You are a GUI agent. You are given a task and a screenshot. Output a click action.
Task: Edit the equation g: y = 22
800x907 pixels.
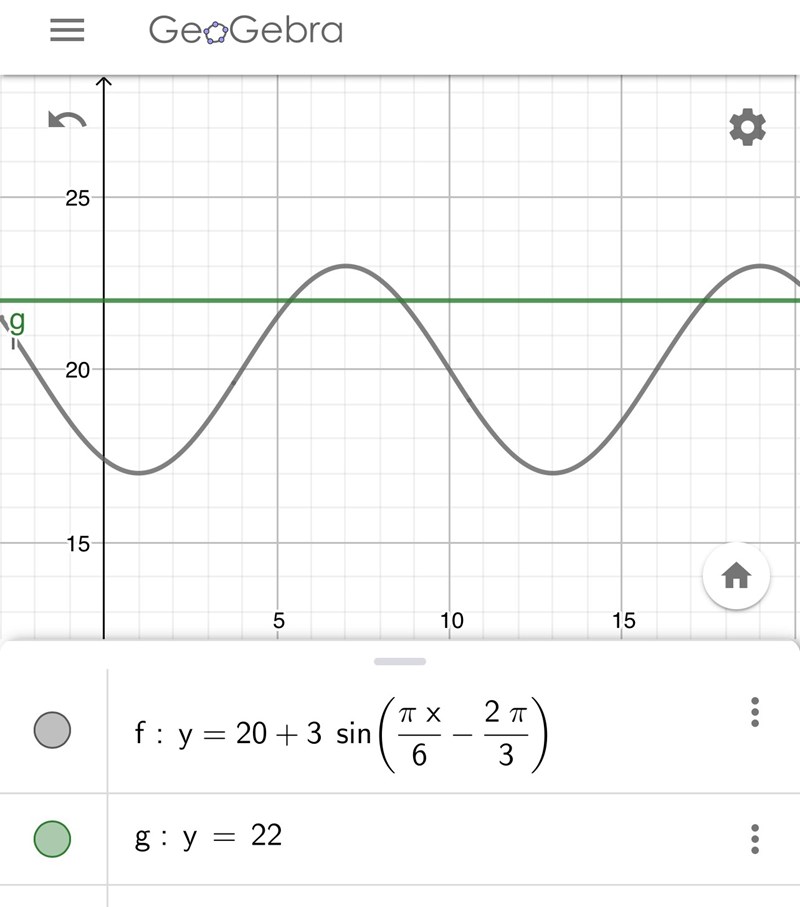(210, 837)
